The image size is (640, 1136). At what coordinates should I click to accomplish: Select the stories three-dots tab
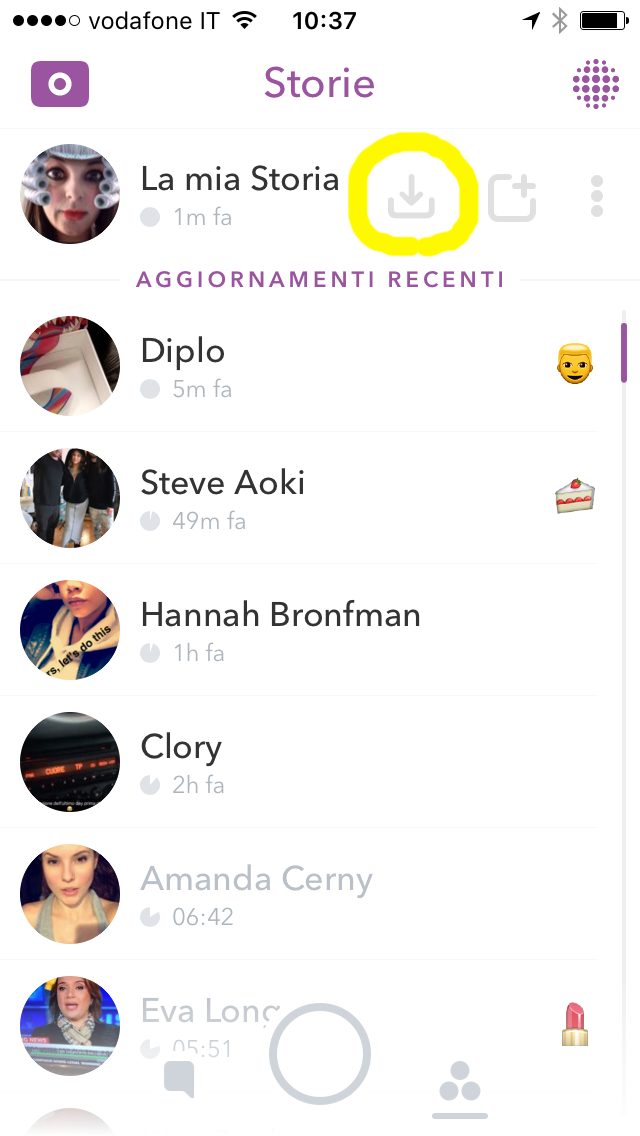pyautogui.click(x=460, y=1085)
